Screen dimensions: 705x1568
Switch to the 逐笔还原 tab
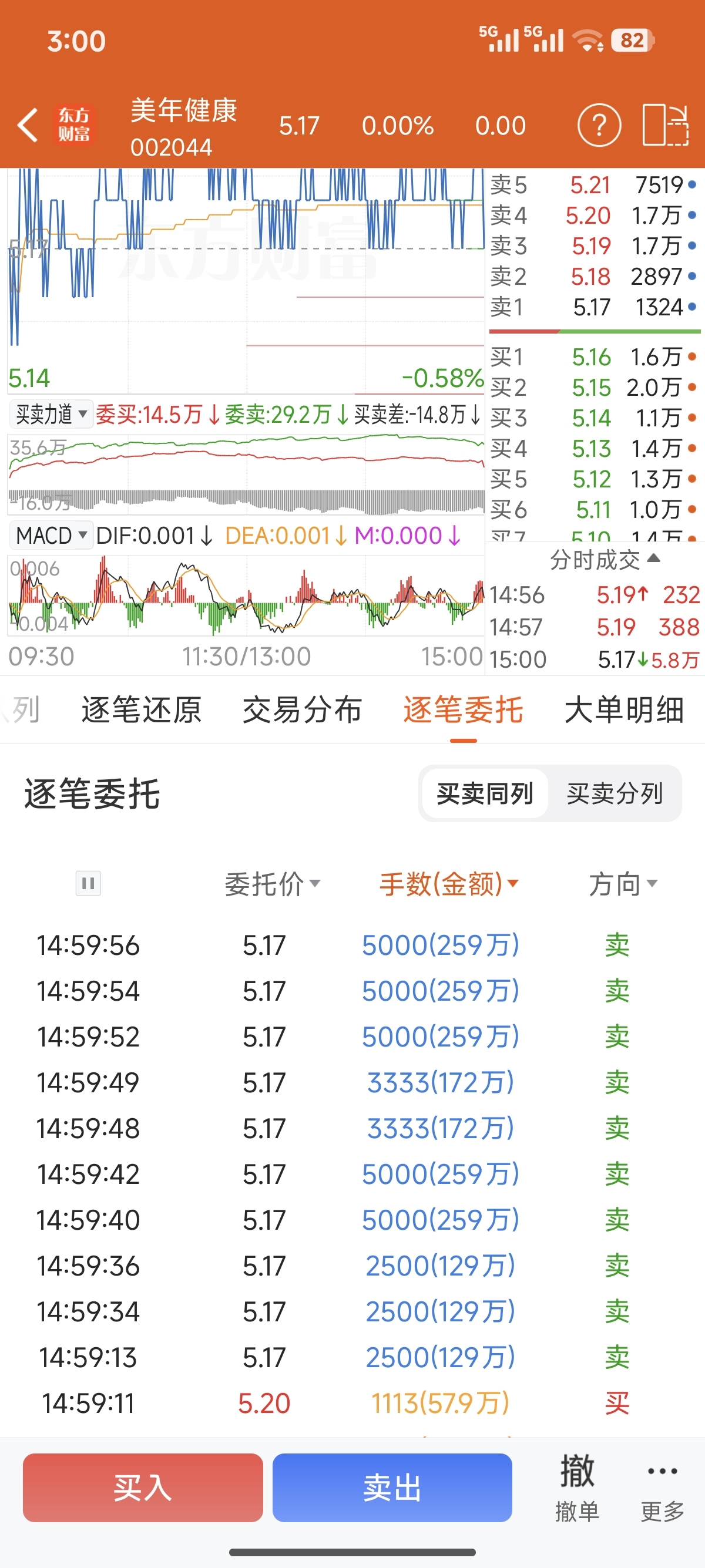click(141, 711)
